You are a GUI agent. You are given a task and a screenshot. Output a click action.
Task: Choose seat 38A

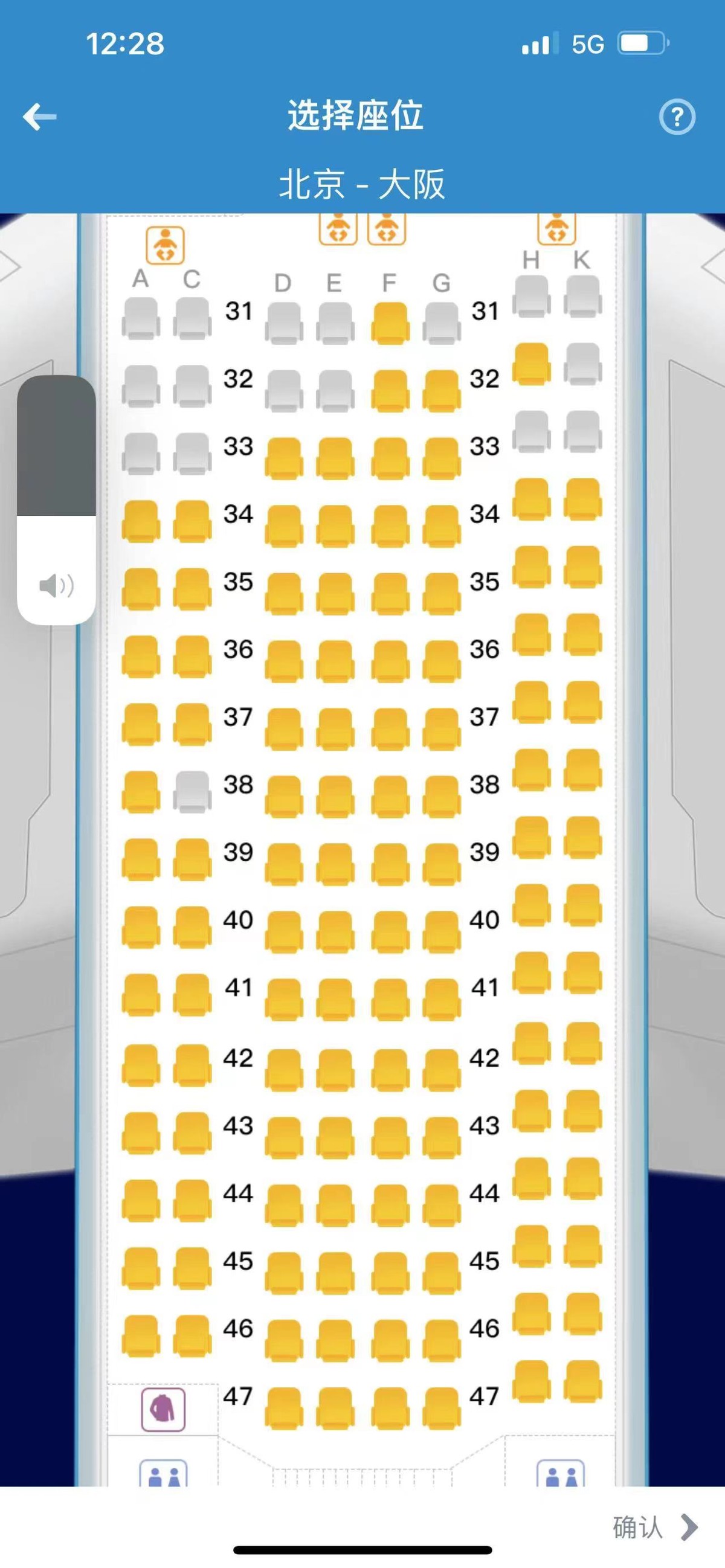[x=141, y=791]
